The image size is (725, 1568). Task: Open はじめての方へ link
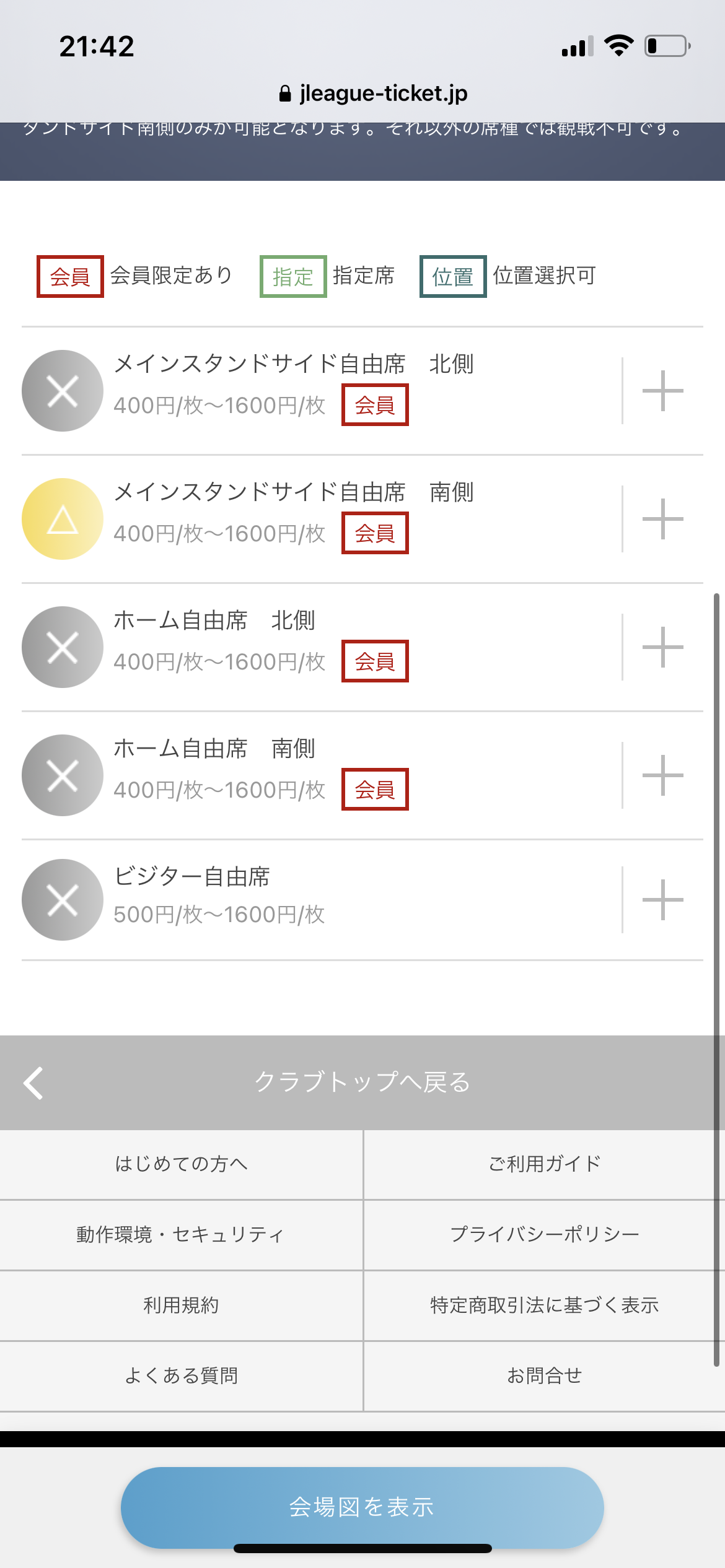(x=181, y=1164)
